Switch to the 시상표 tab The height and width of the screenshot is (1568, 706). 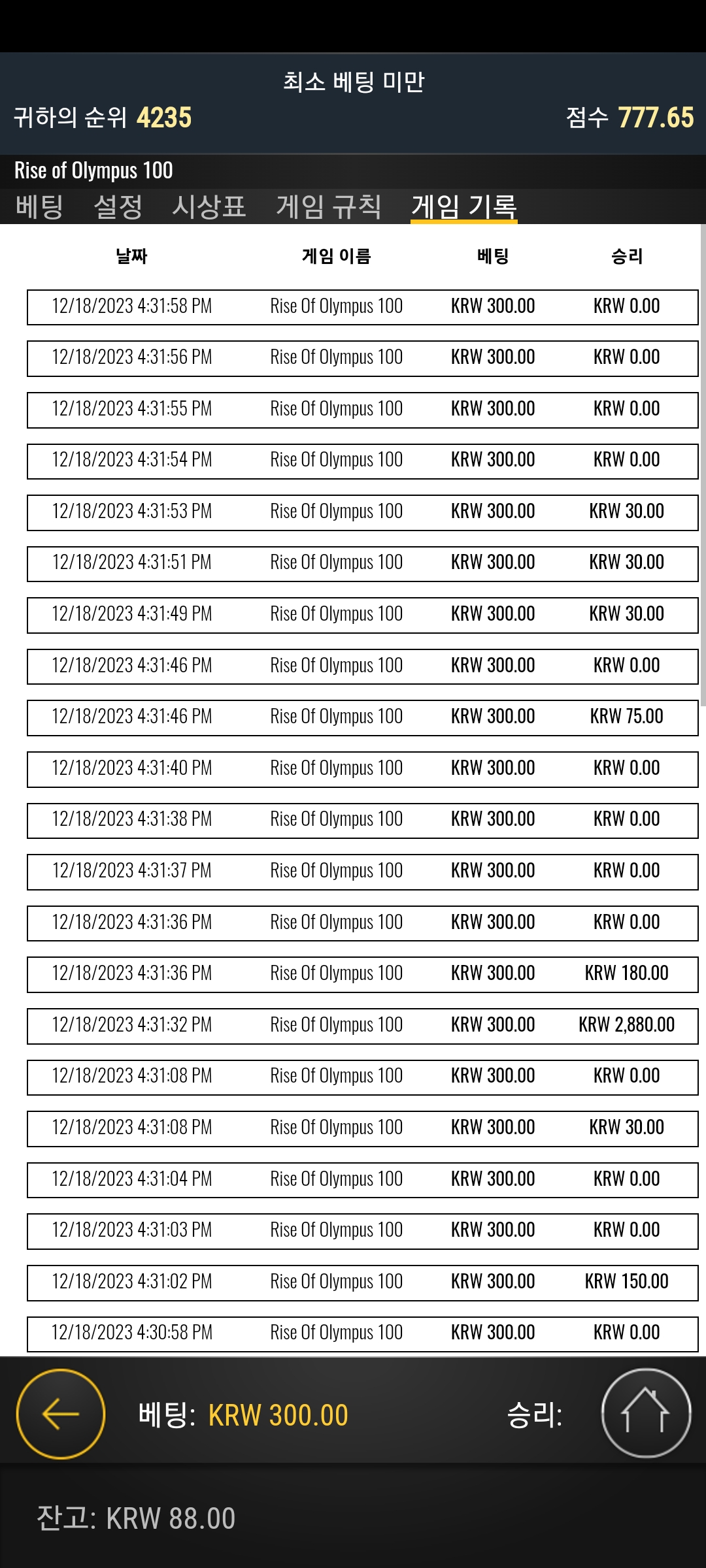point(209,207)
